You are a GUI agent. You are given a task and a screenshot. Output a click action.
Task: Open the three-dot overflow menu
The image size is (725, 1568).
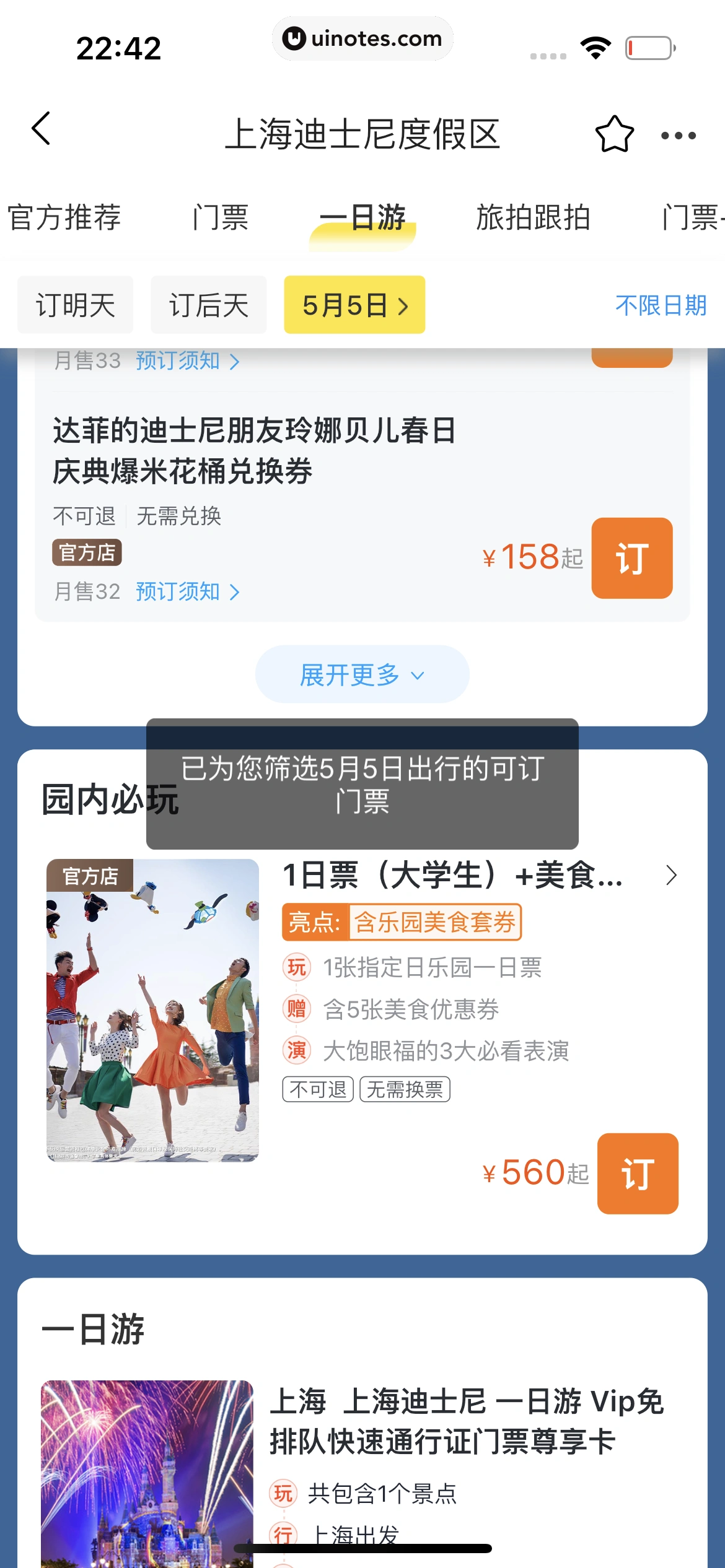[x=678, y=136]
